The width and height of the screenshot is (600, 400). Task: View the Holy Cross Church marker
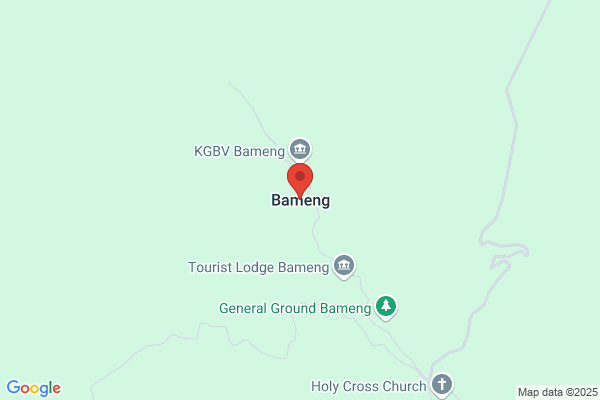(442, 385)
